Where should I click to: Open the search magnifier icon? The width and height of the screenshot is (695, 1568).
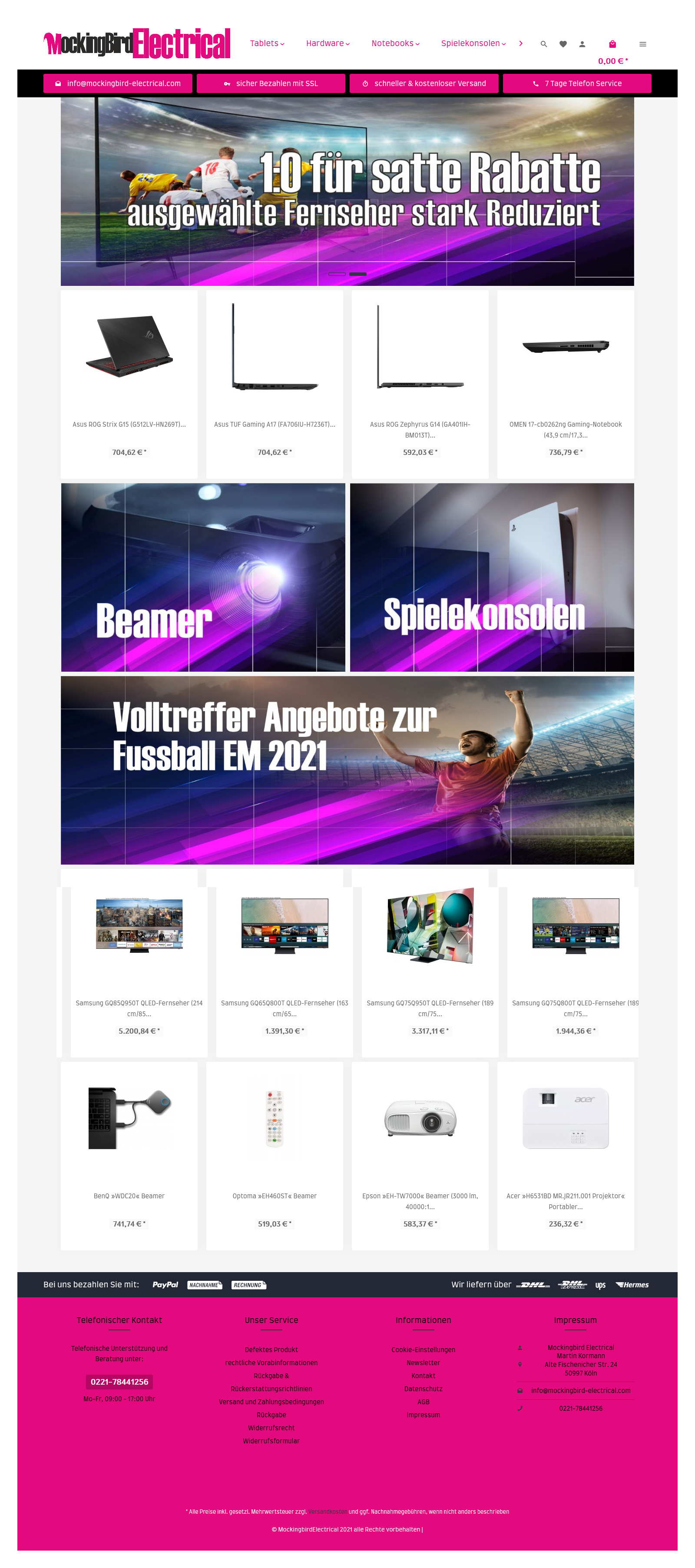(543, 44)
